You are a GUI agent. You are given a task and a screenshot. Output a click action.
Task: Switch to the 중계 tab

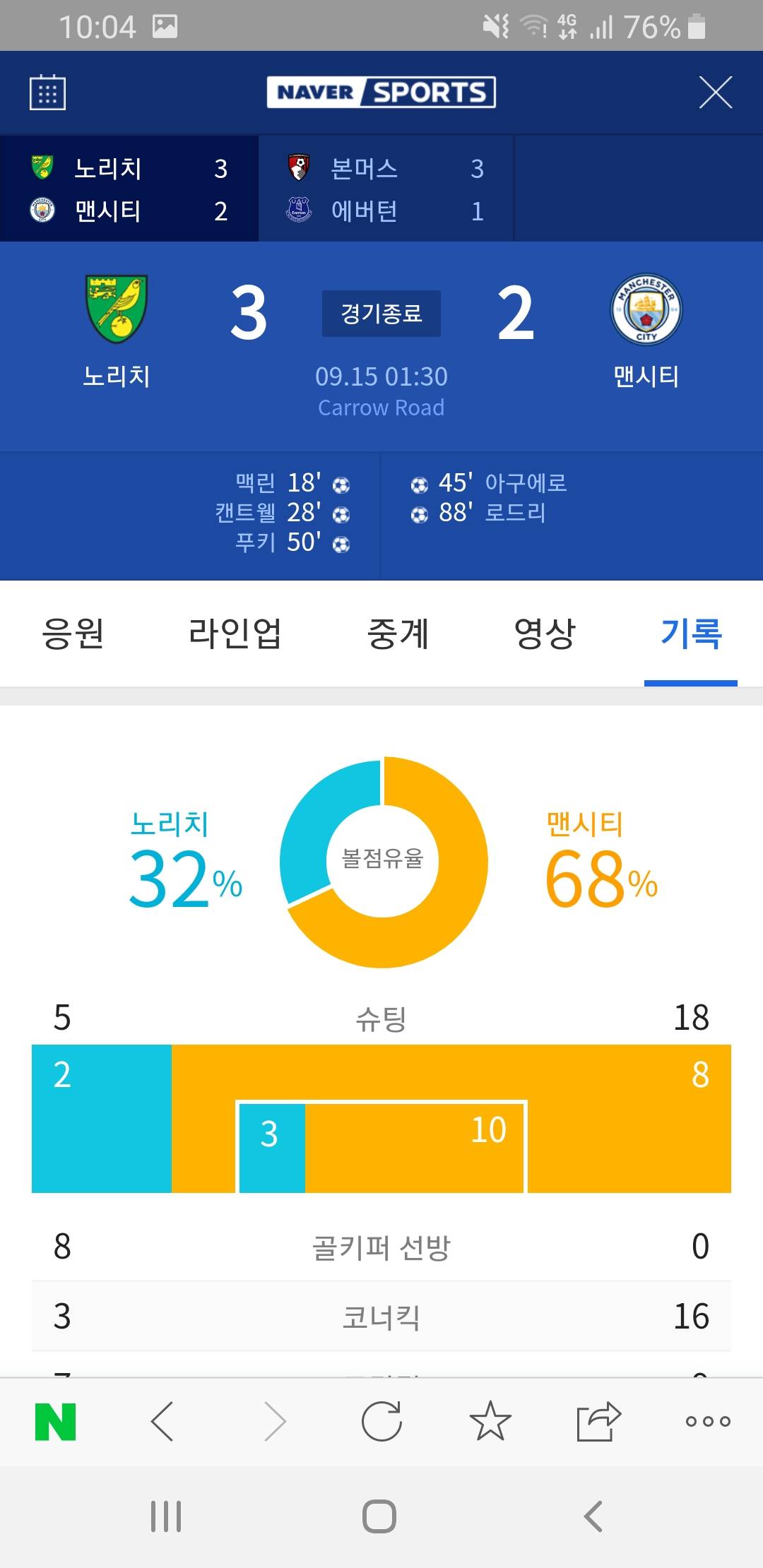click(x=398, y=634)
